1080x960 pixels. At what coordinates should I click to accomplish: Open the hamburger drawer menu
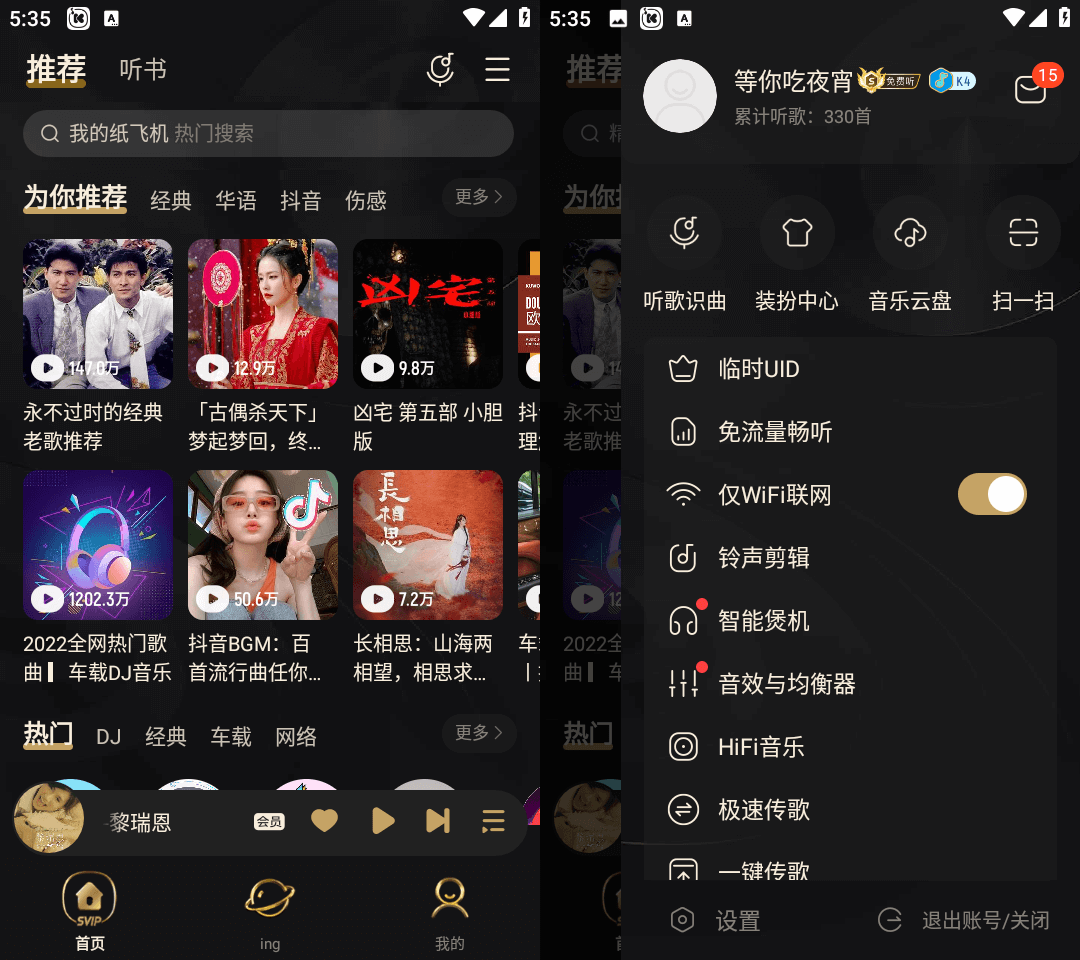tap(497, 69)
